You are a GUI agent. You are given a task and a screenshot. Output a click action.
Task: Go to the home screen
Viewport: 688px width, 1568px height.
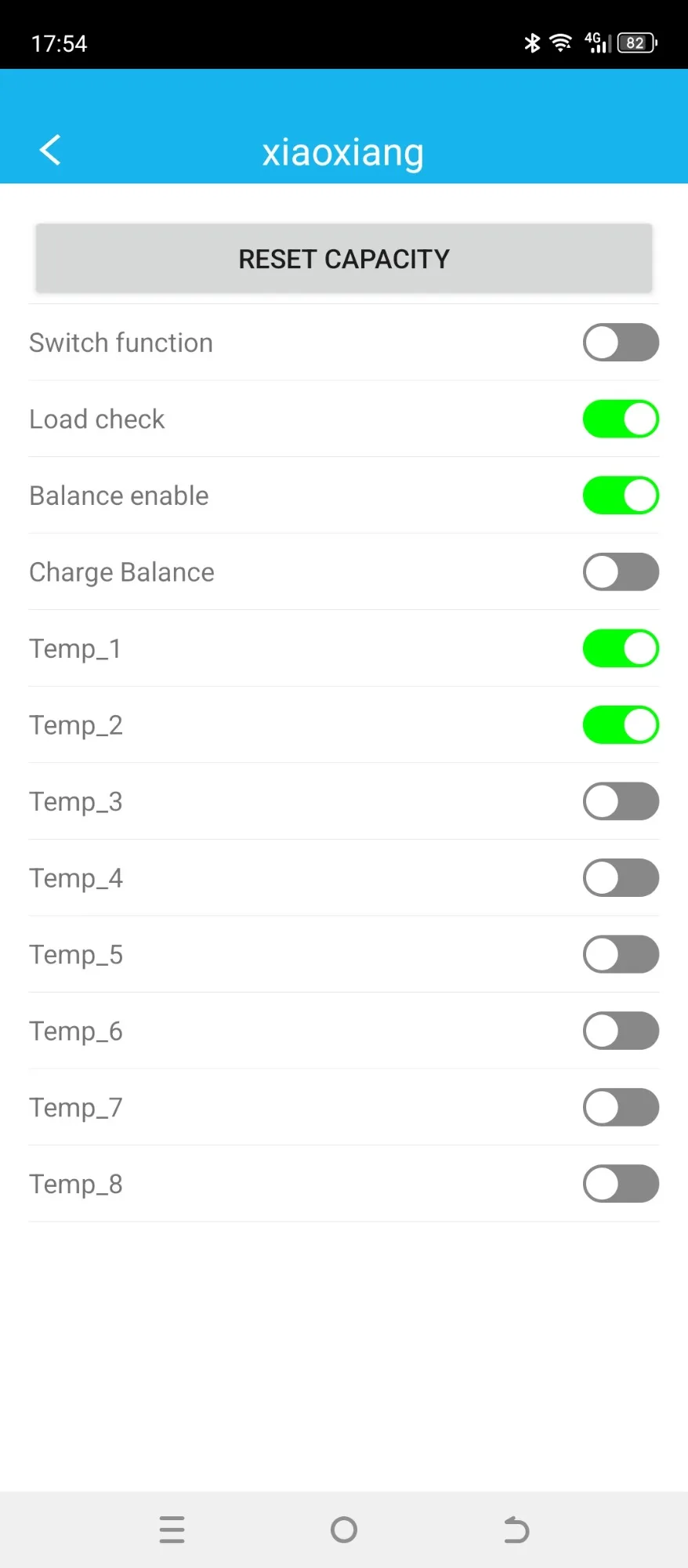pyautogui.click(x=344, y=1530)
